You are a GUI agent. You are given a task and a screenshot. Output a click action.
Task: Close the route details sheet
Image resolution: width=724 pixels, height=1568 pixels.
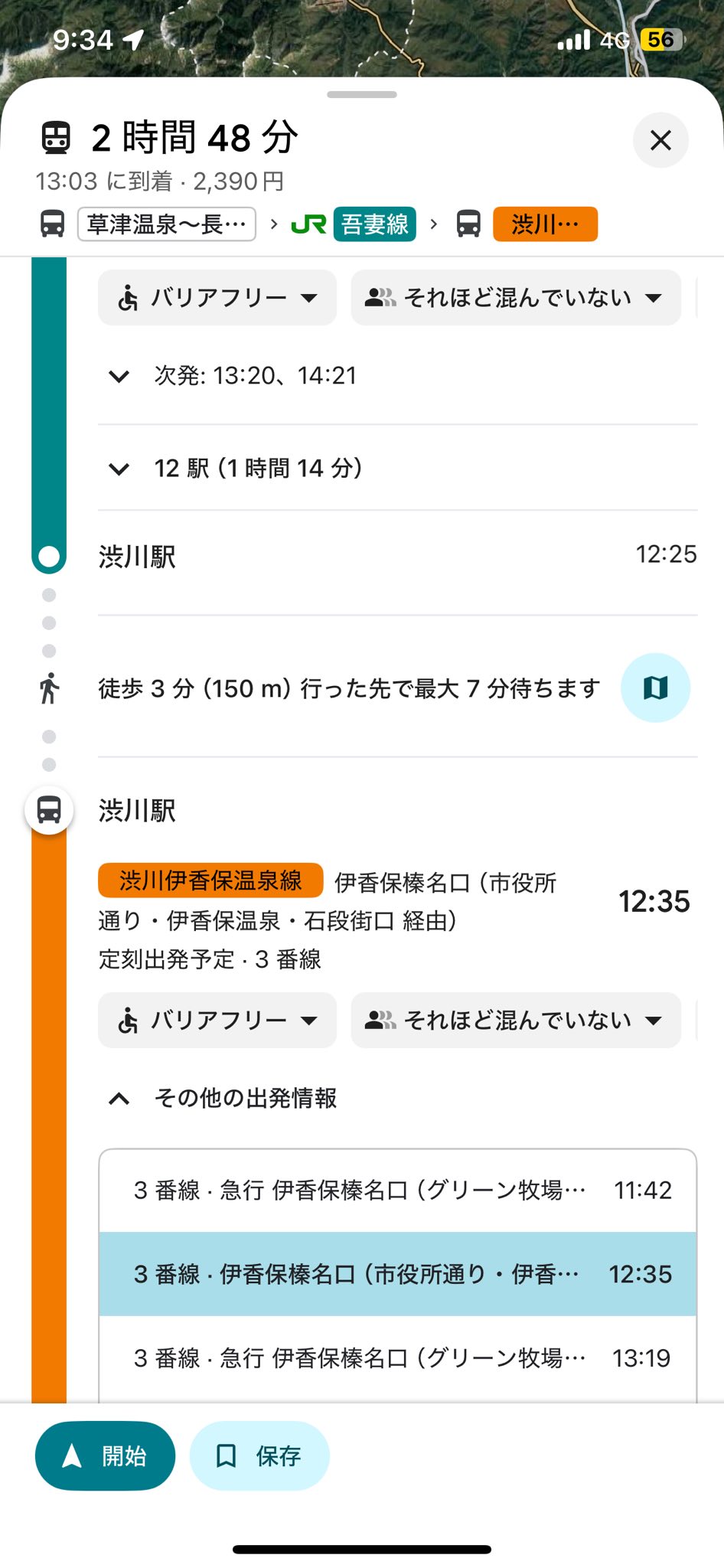[660, 140]
